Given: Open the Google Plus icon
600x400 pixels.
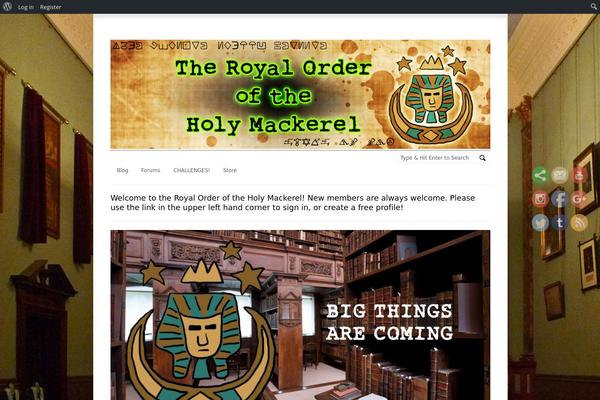Looking at the screenshot, I should pos(579,199).
